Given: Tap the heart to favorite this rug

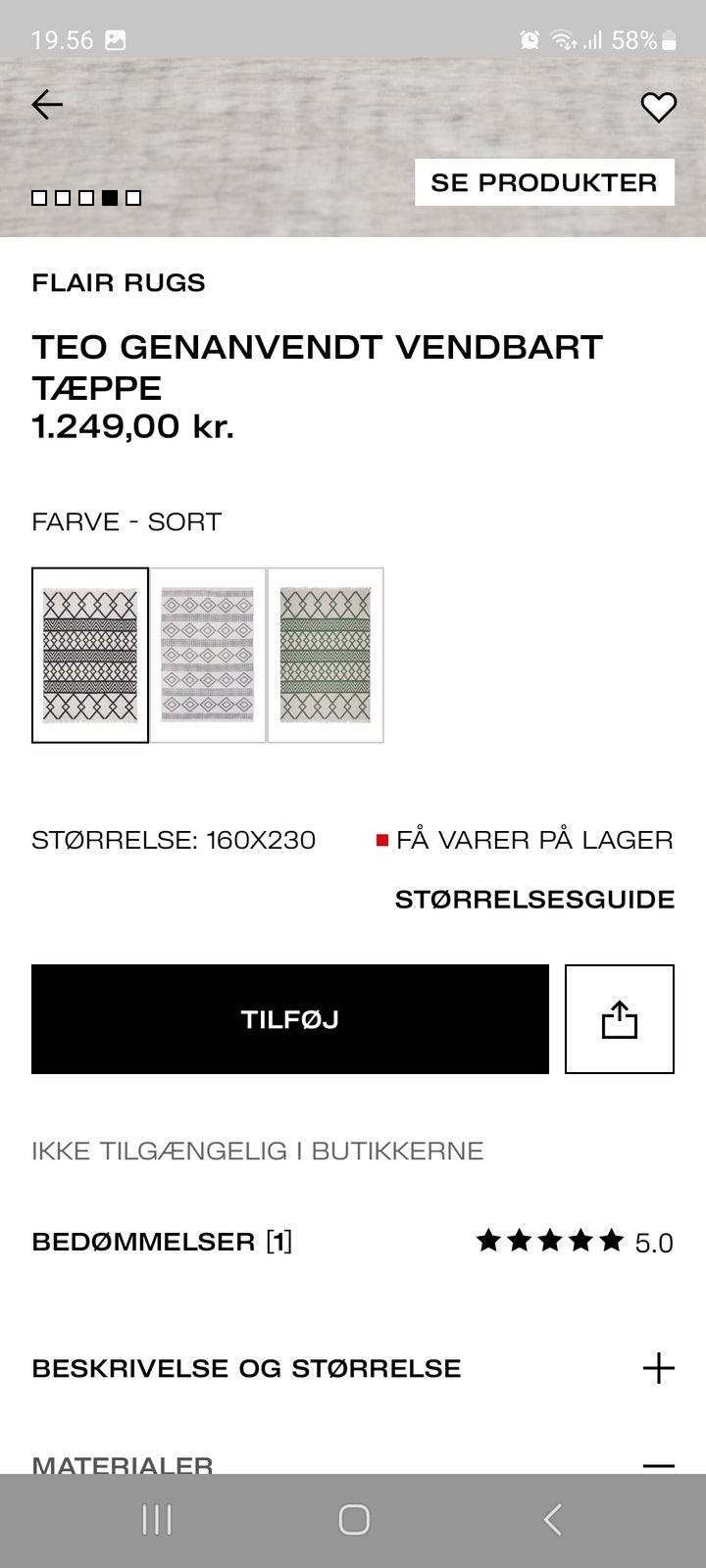Looking at the screenshot, I should pyautogui.click(x=658, y=106).
